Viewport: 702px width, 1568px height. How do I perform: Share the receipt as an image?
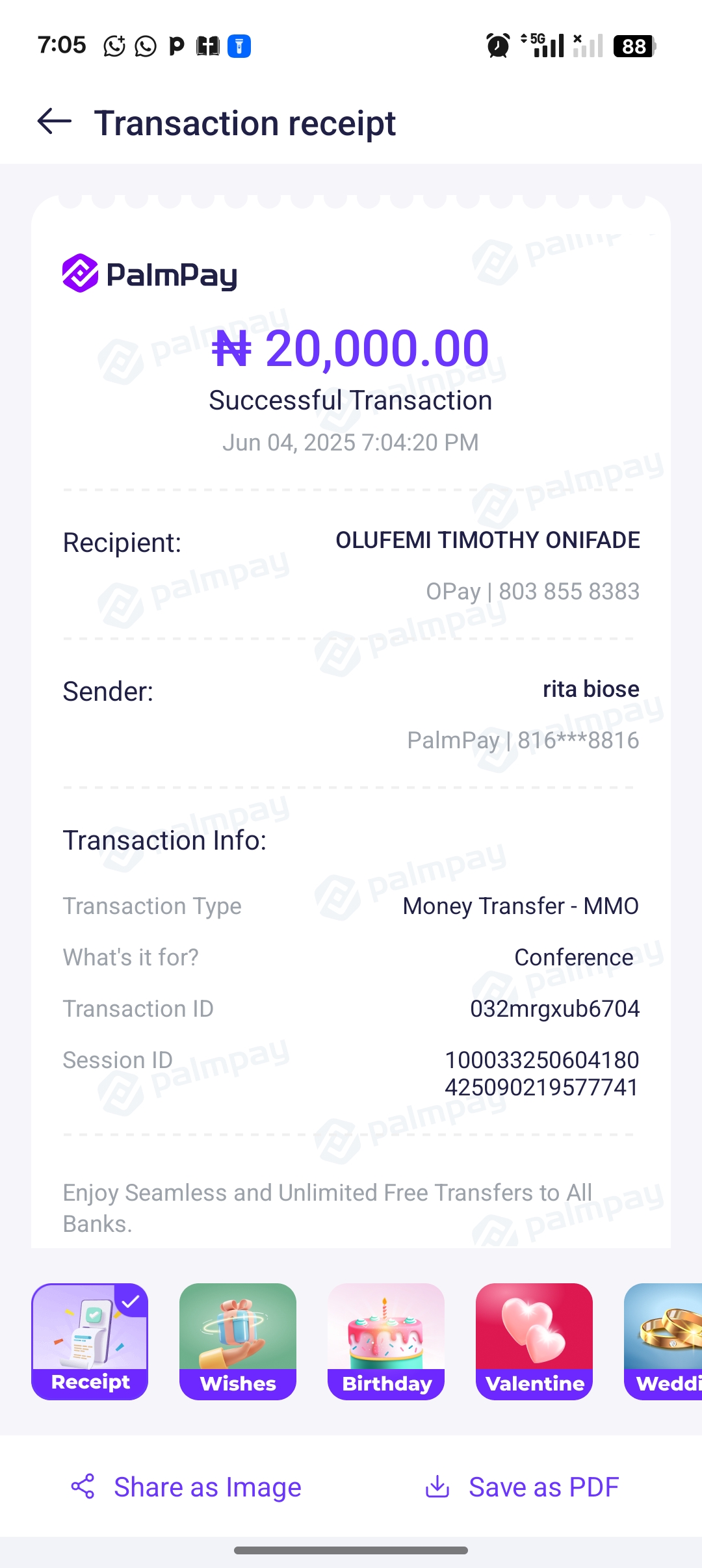click(x=186, y=1487)
